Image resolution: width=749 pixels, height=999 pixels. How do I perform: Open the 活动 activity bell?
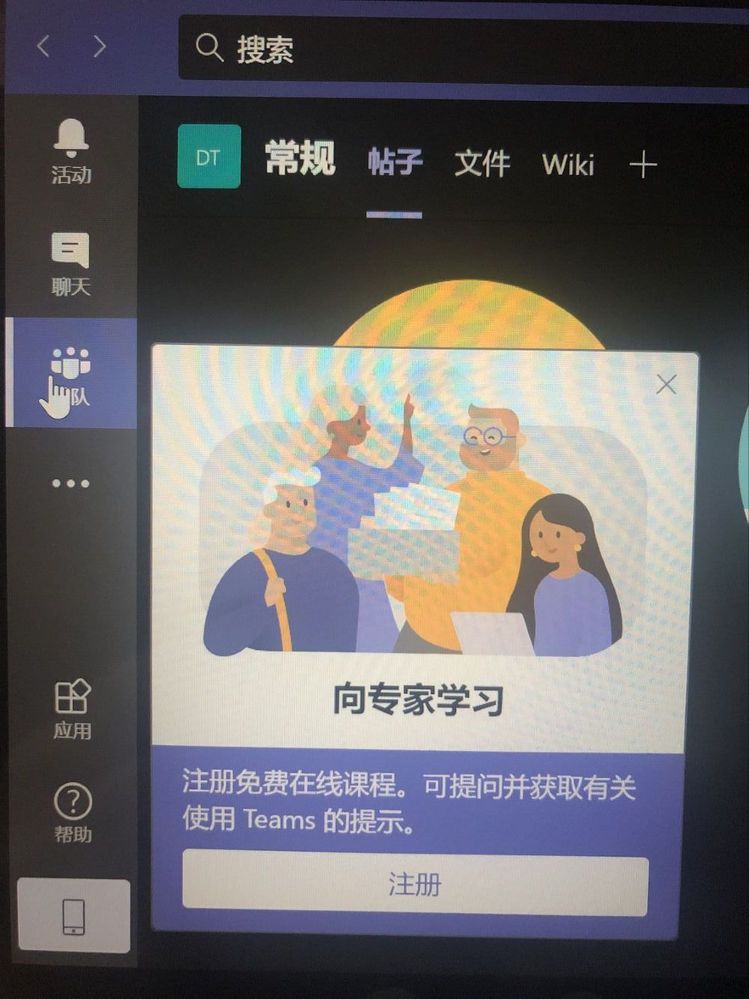point(71,152)
